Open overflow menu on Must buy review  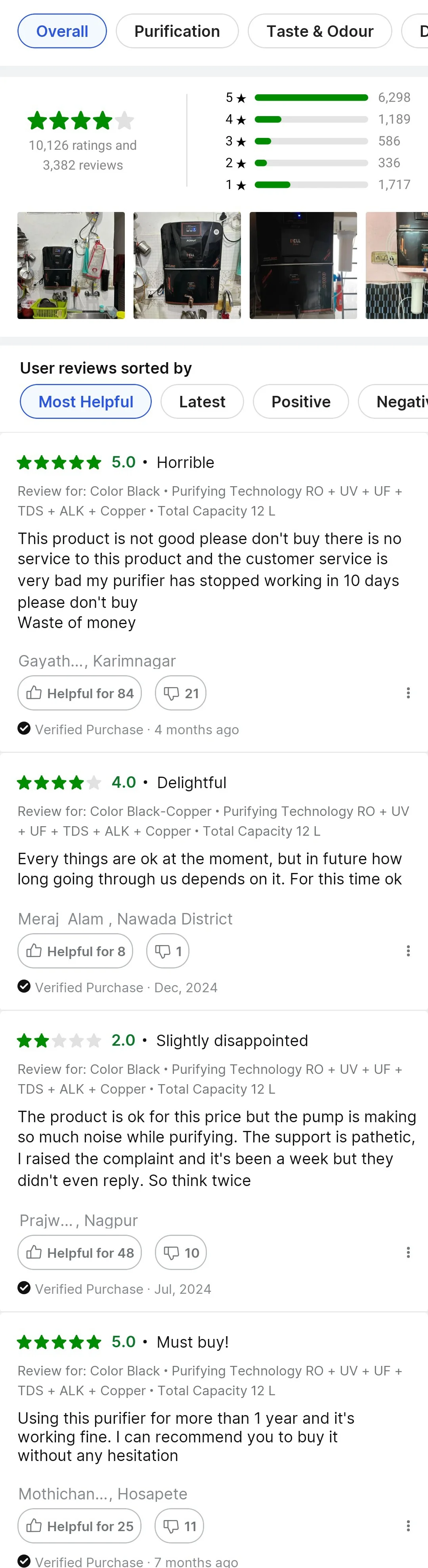pos(408,1526)
